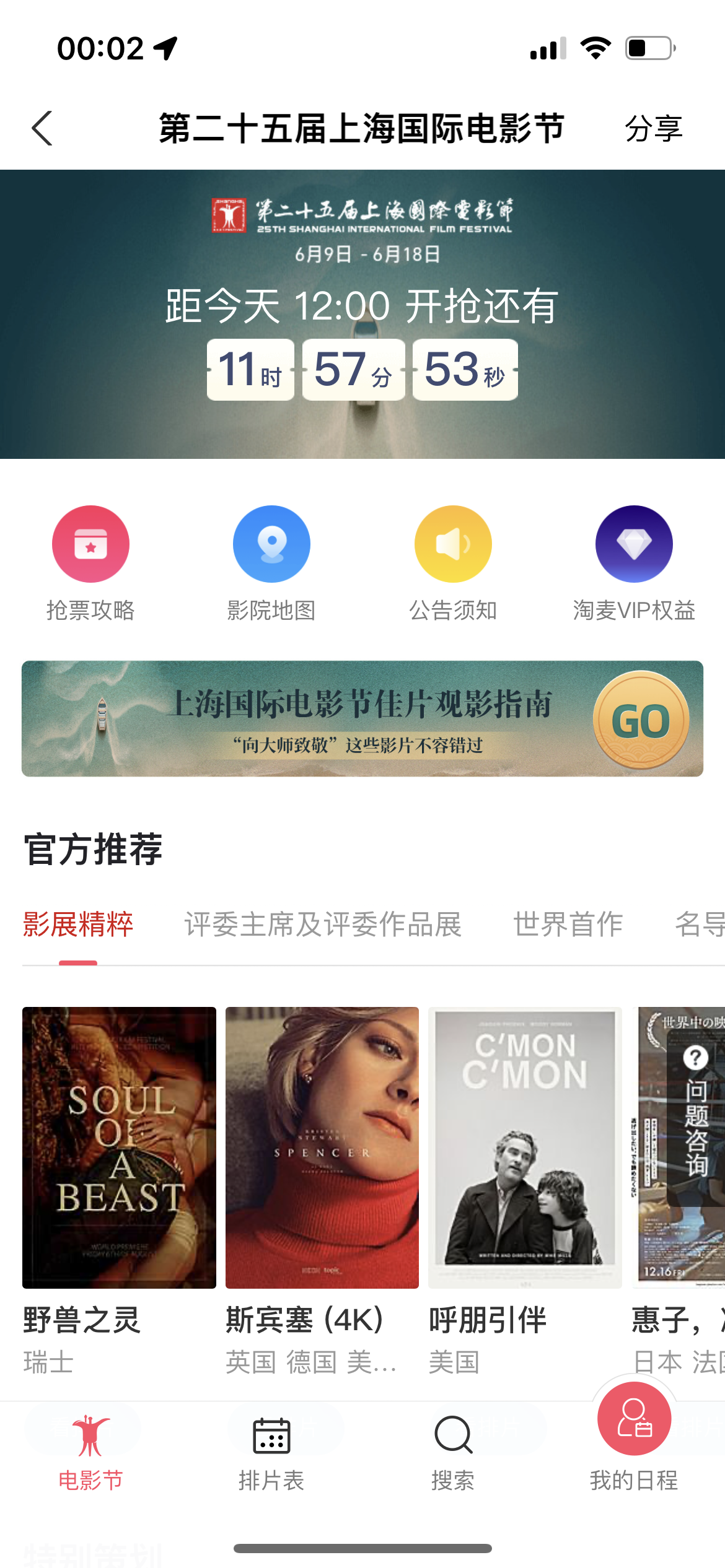The height and width of the screenshot is (1568, 725).
Task: Select the 影展精粹 tab
Action: coord(78,924)
